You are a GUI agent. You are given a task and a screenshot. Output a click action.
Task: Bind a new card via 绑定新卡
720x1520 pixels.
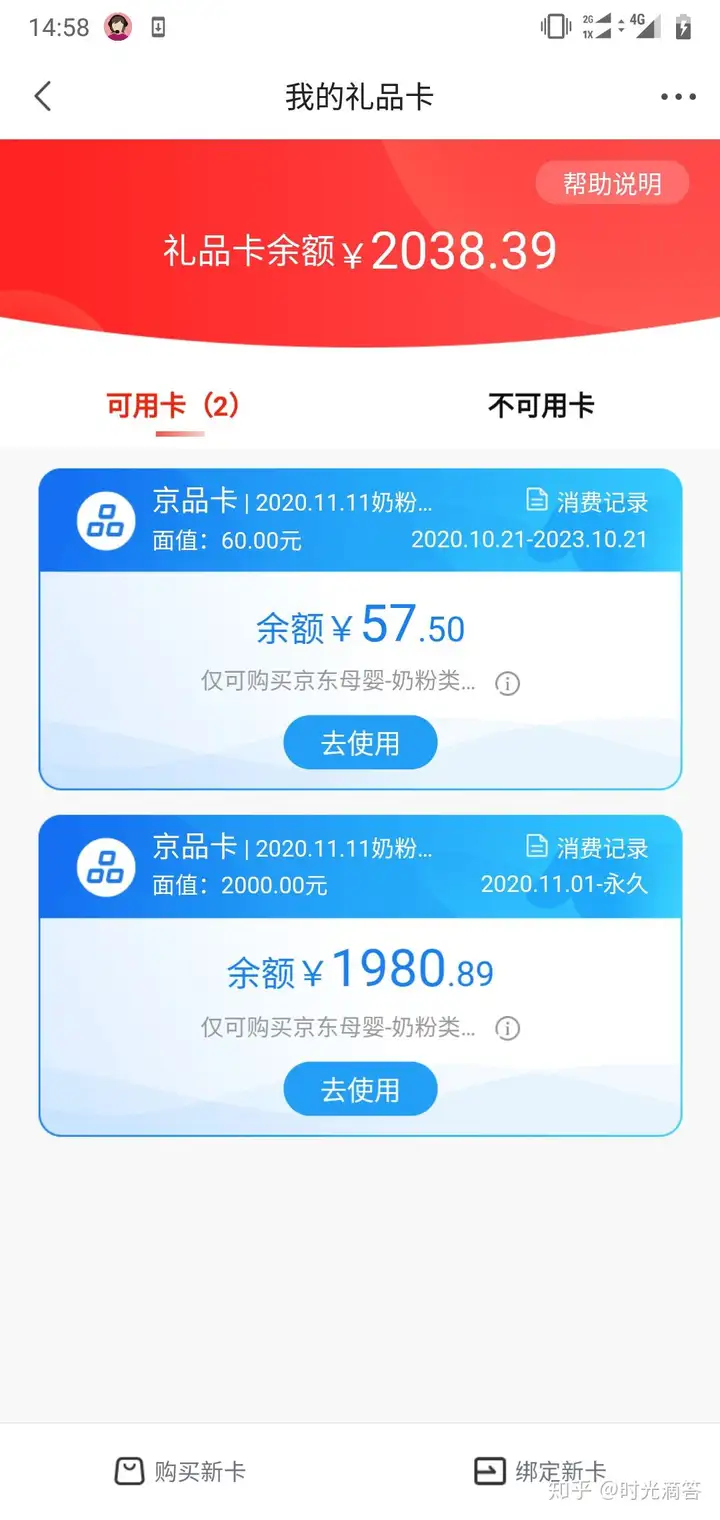pyautogui.click(x=540, y=1471)
